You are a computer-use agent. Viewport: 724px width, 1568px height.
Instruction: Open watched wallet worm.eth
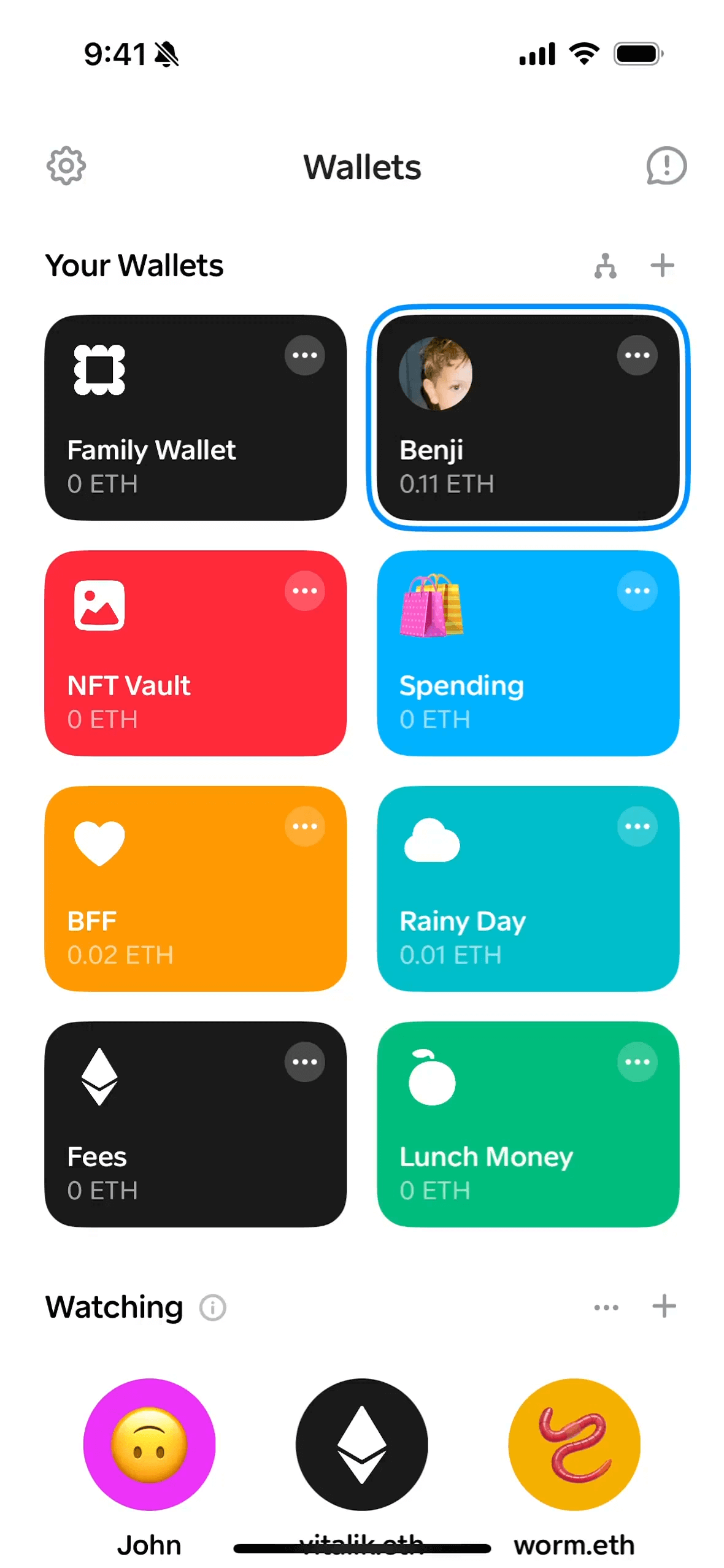pos(574,1445)
